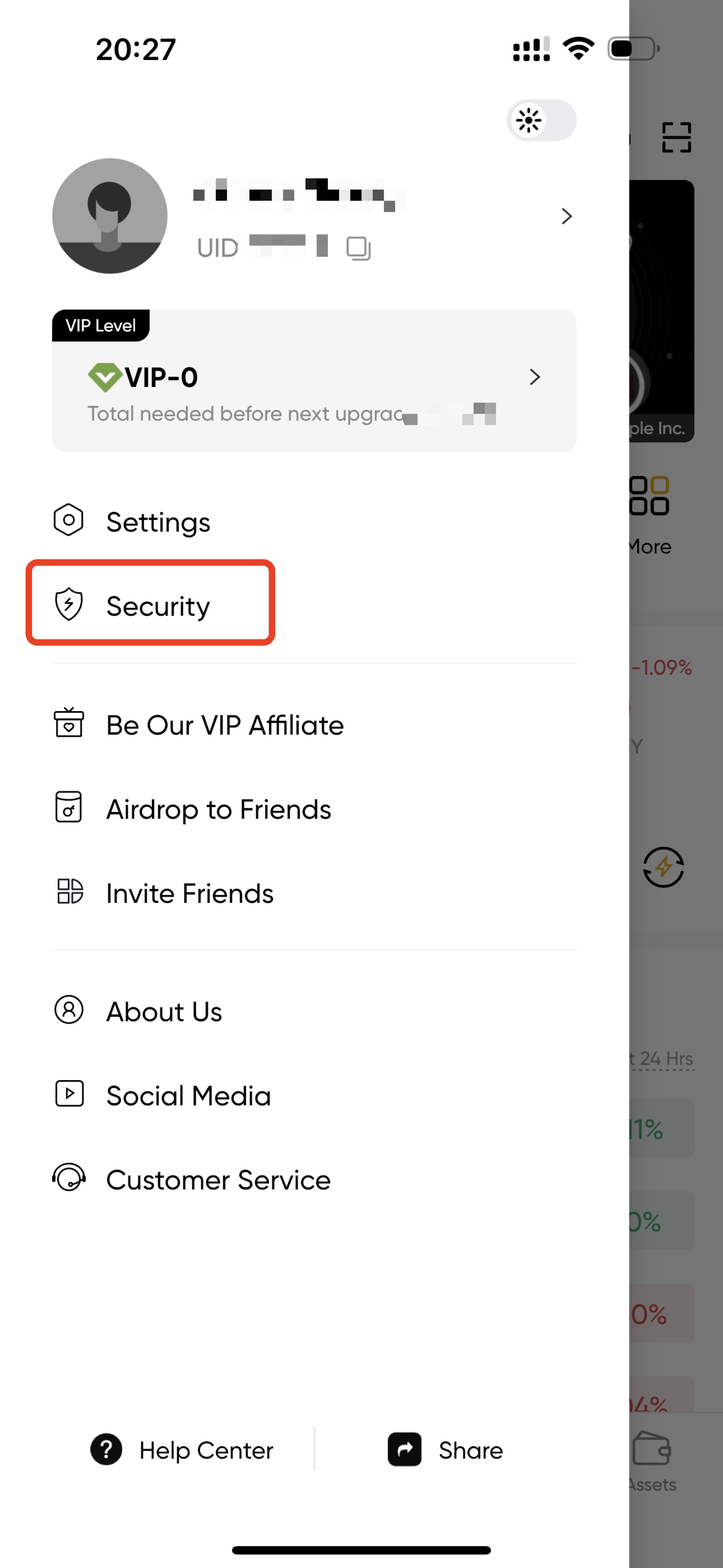
Task: Expand the profile details with the chevron
Action: 567,216
